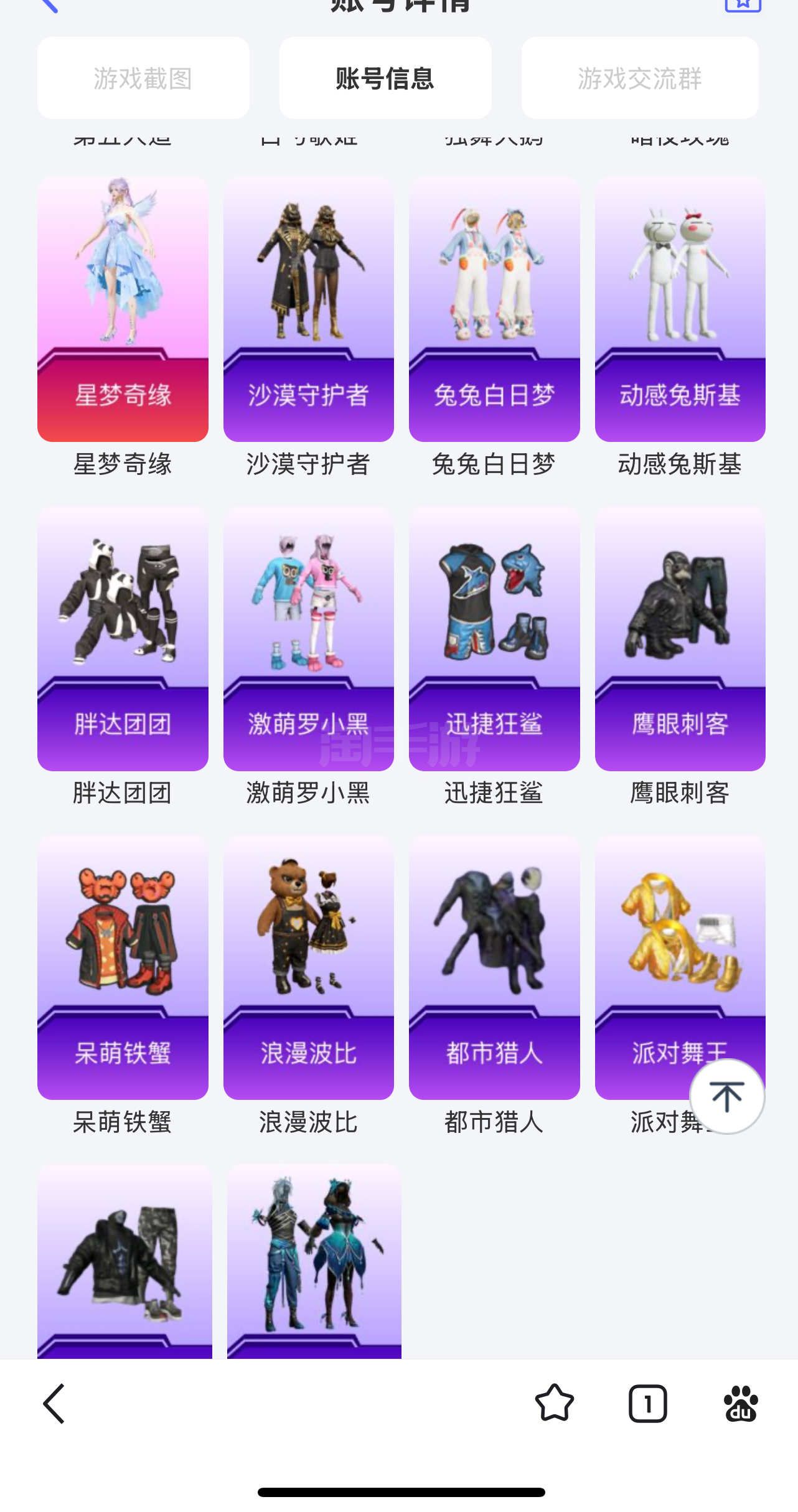Tap the 浪漫波比 outfit tile

click(x=308, y=967)
